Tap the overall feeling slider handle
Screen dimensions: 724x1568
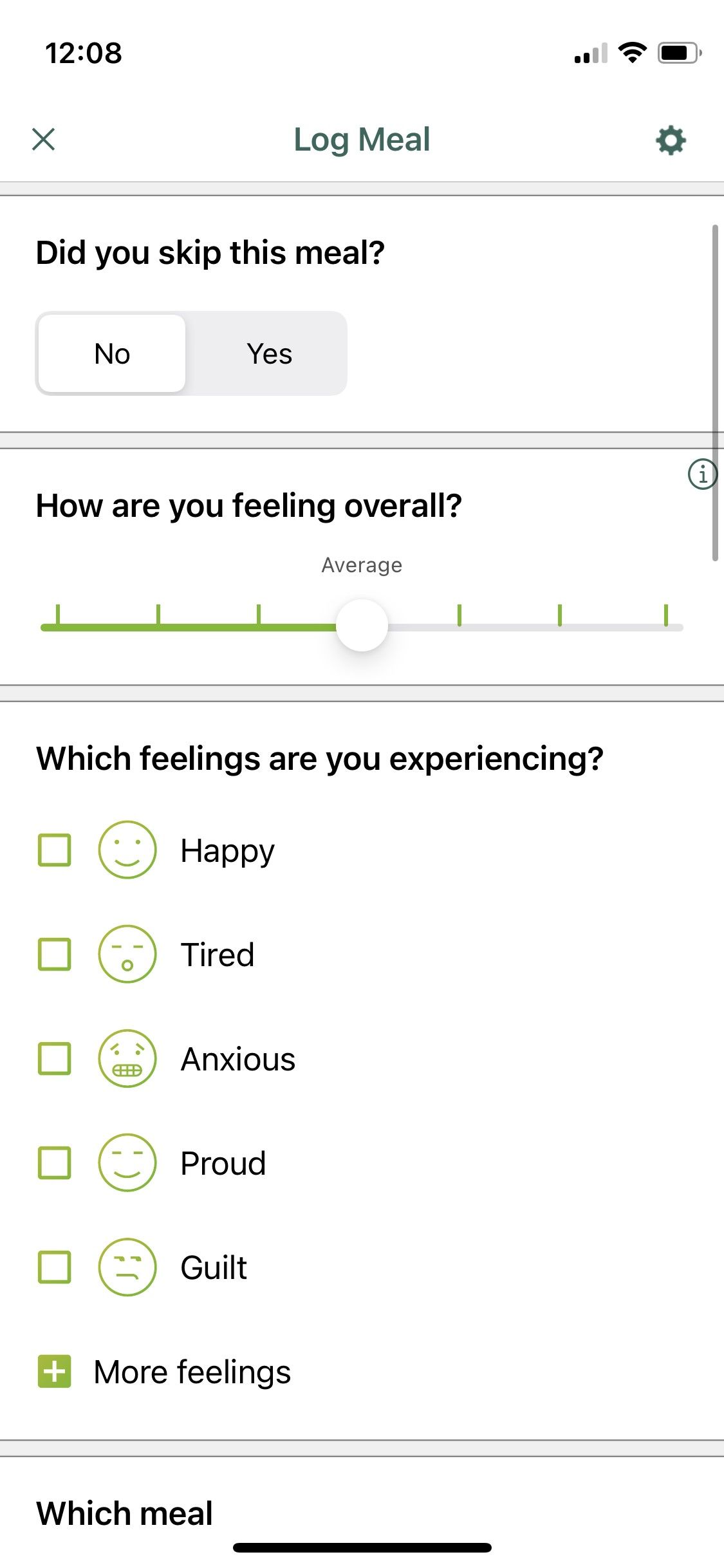tap(362, 626)
